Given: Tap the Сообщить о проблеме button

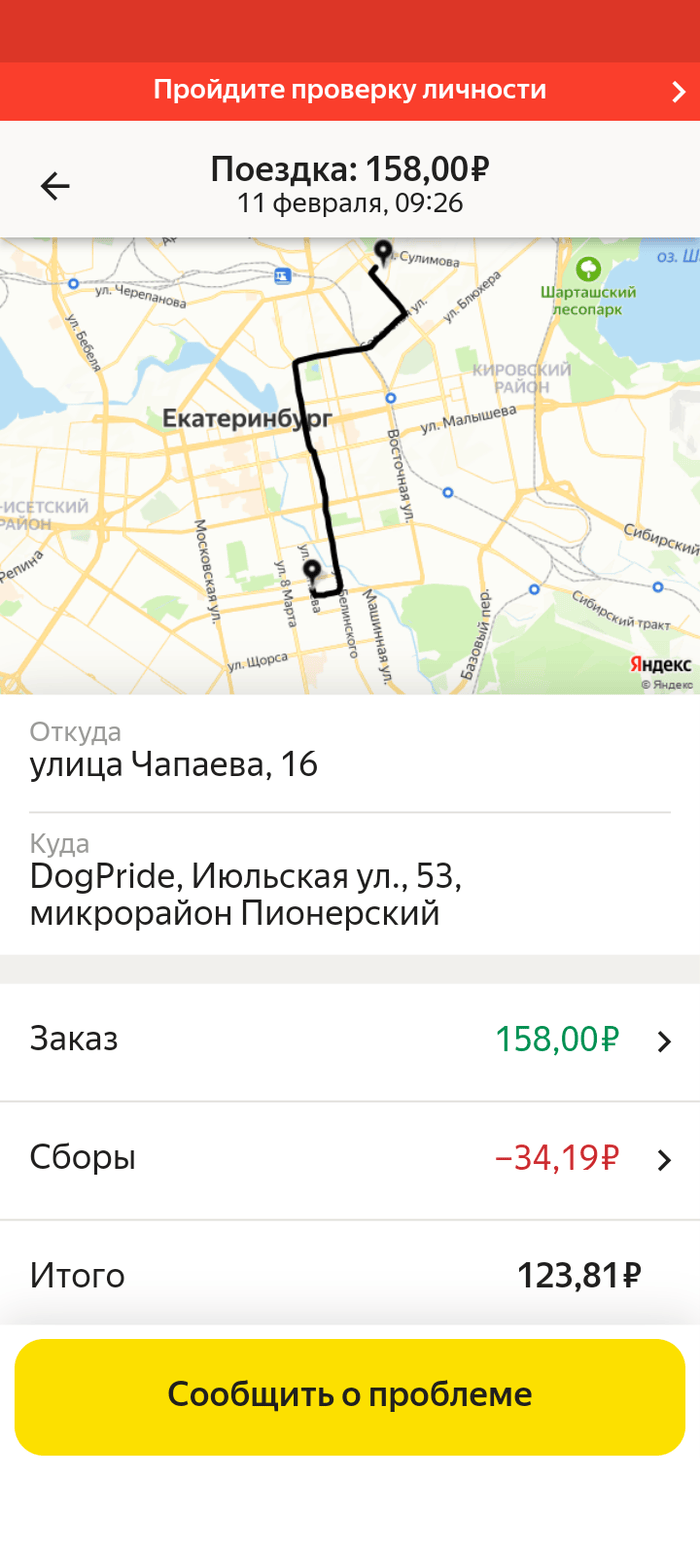Looking at the screenshot, I should [350, 1396].
